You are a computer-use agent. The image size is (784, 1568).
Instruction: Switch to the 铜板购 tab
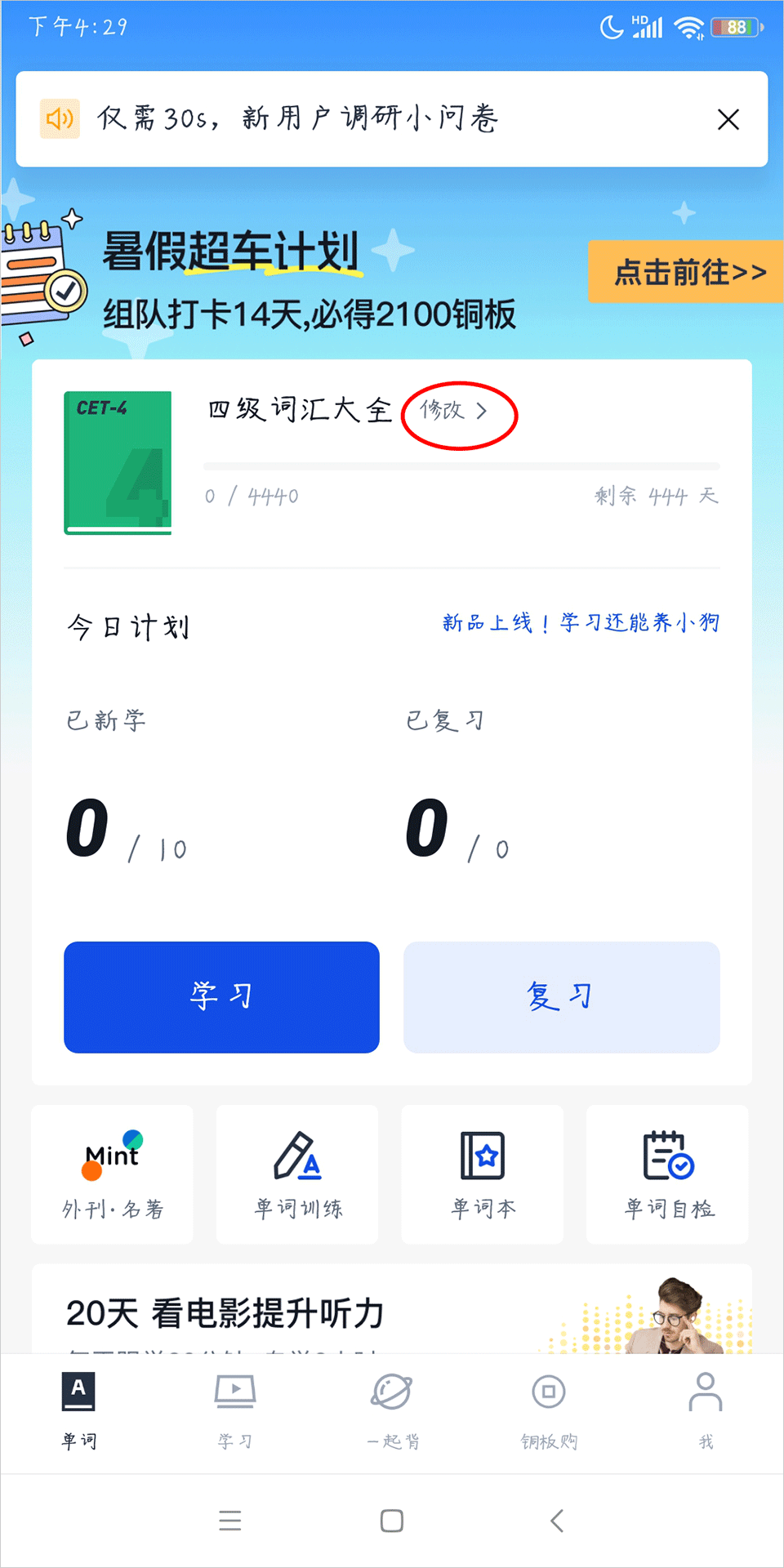point(549,1410)
